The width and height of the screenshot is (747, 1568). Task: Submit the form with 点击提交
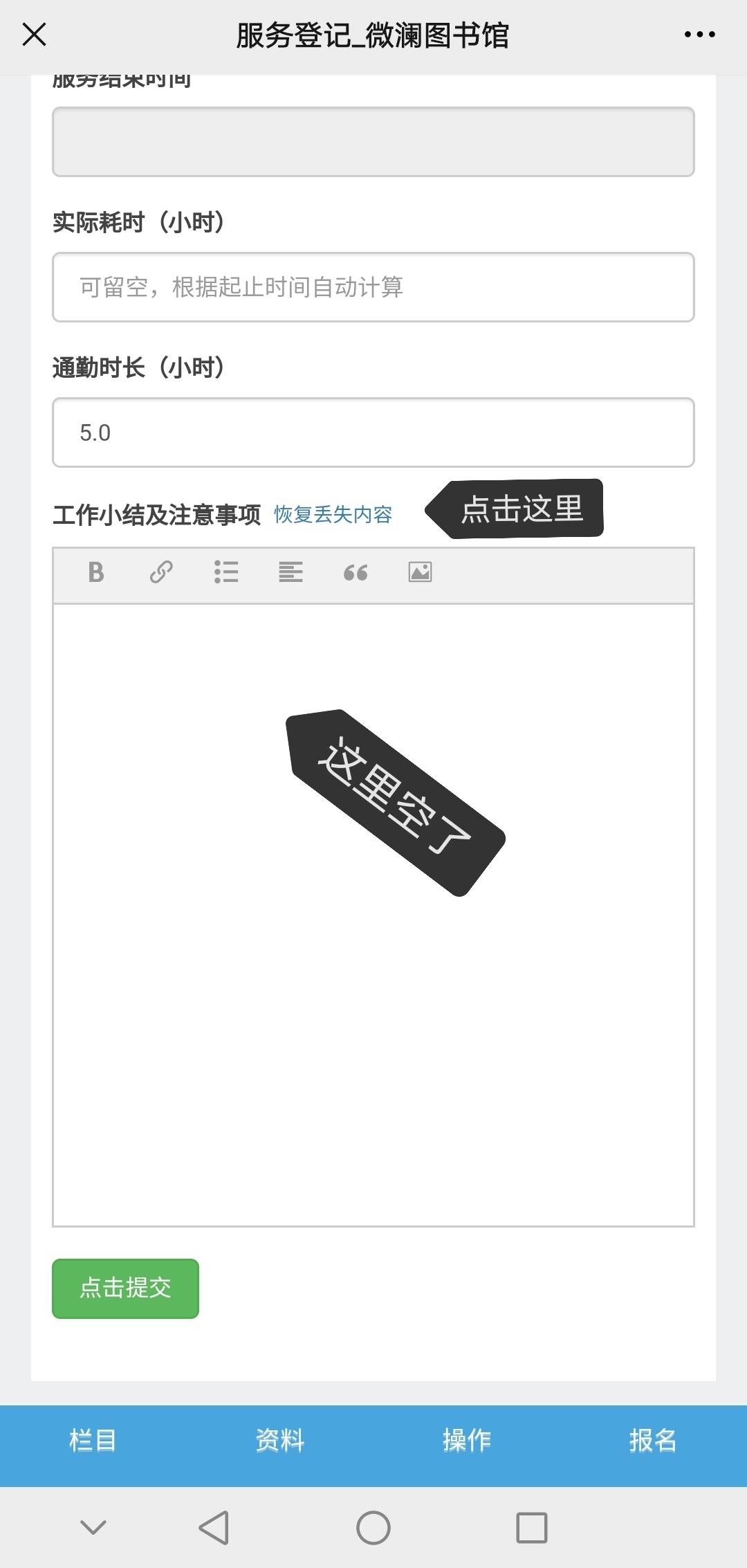125,1288
